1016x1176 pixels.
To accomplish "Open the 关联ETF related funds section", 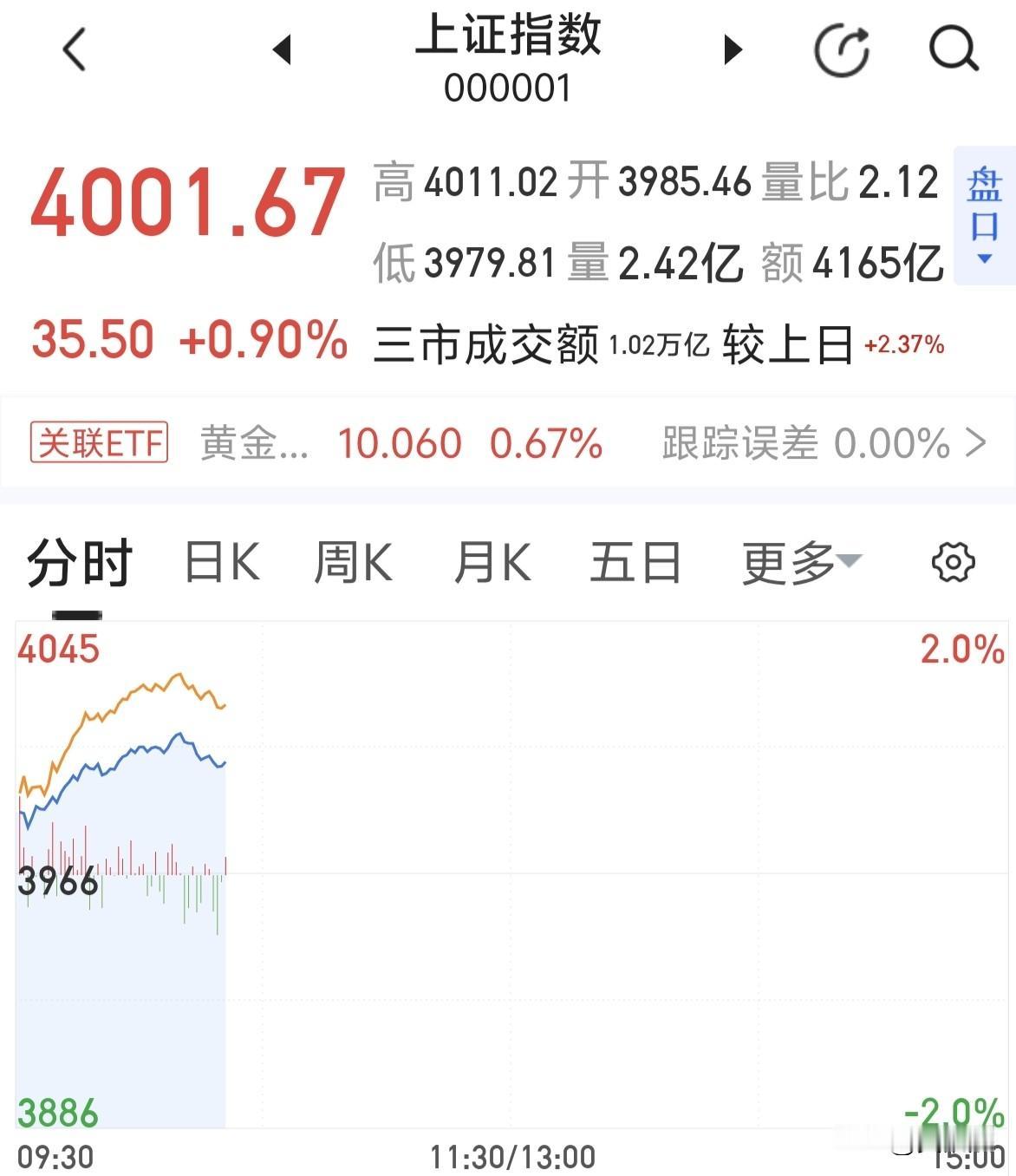I will [98, 442].
